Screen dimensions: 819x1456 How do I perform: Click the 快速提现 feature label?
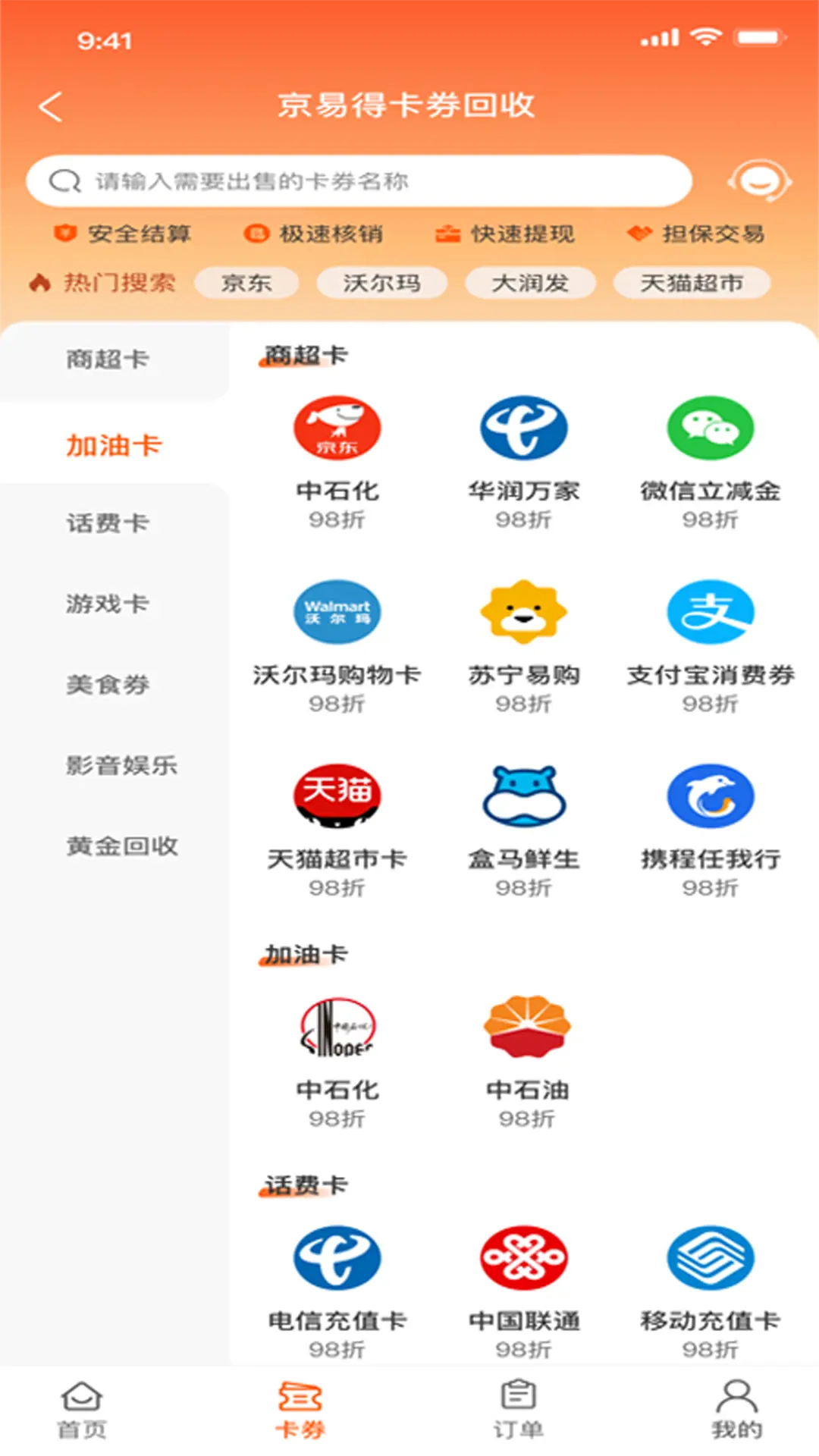point(508,235)
